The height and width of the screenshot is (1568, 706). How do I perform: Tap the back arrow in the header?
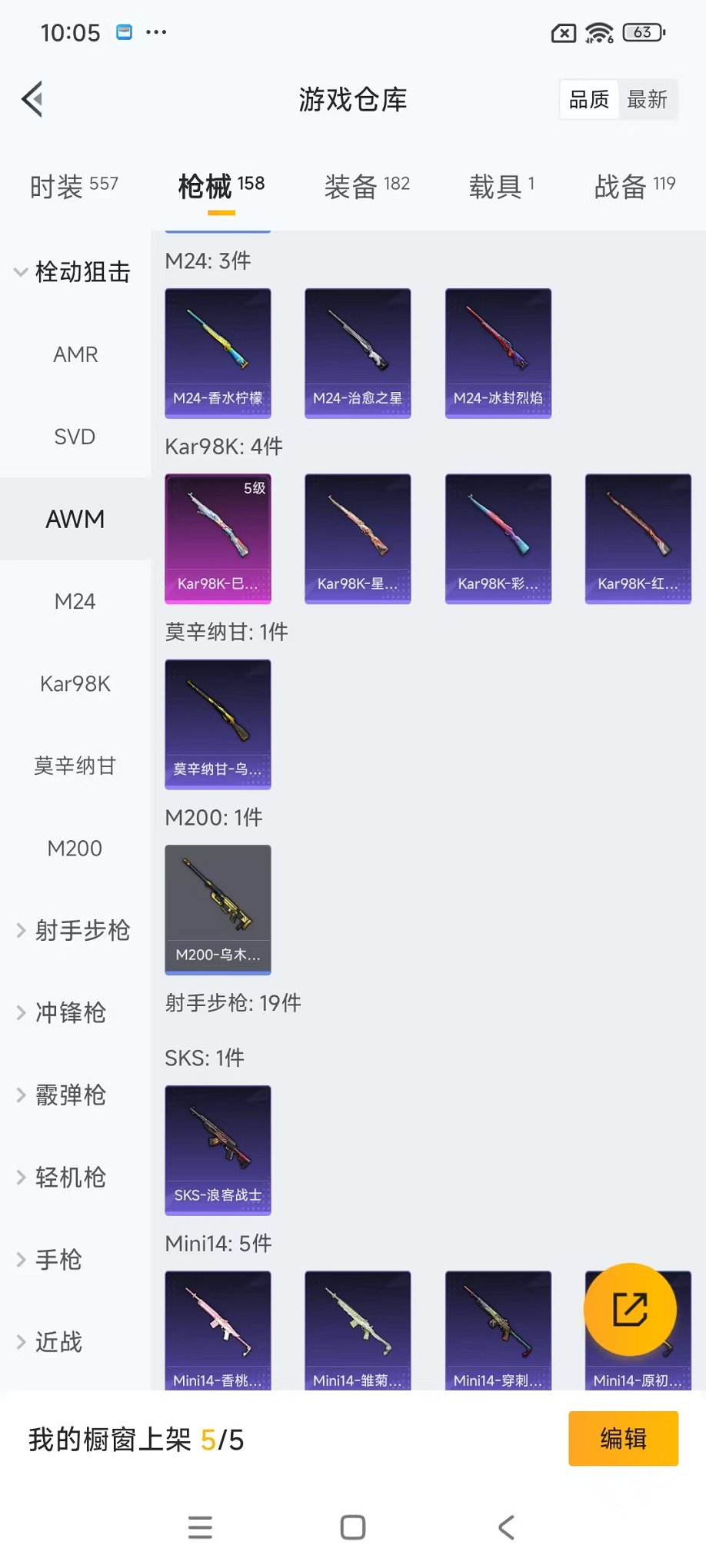pyautogui.click(x=31, y=99)
